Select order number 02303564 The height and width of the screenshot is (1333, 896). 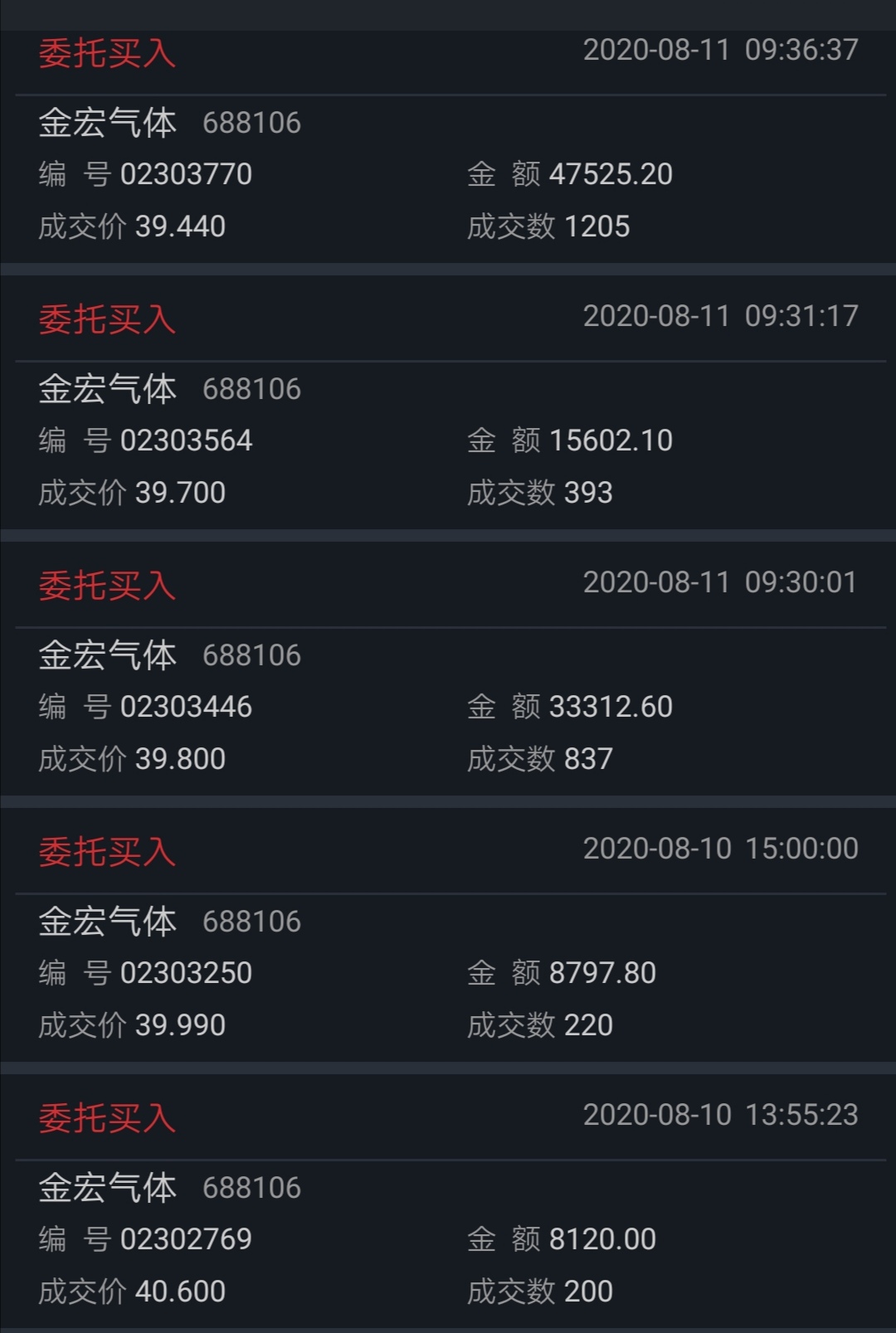(187, 441)
